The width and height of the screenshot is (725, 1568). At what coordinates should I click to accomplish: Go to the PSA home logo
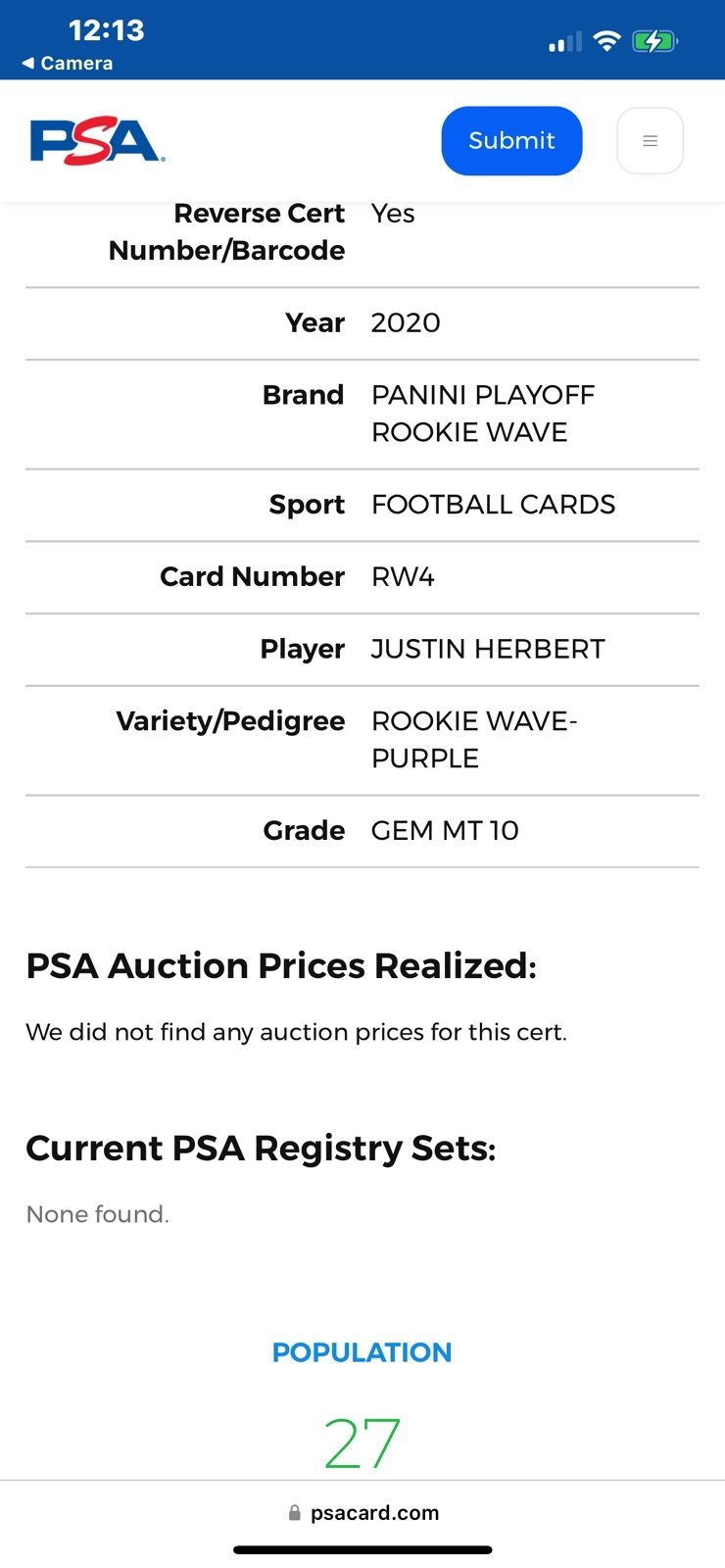point(97,141)
